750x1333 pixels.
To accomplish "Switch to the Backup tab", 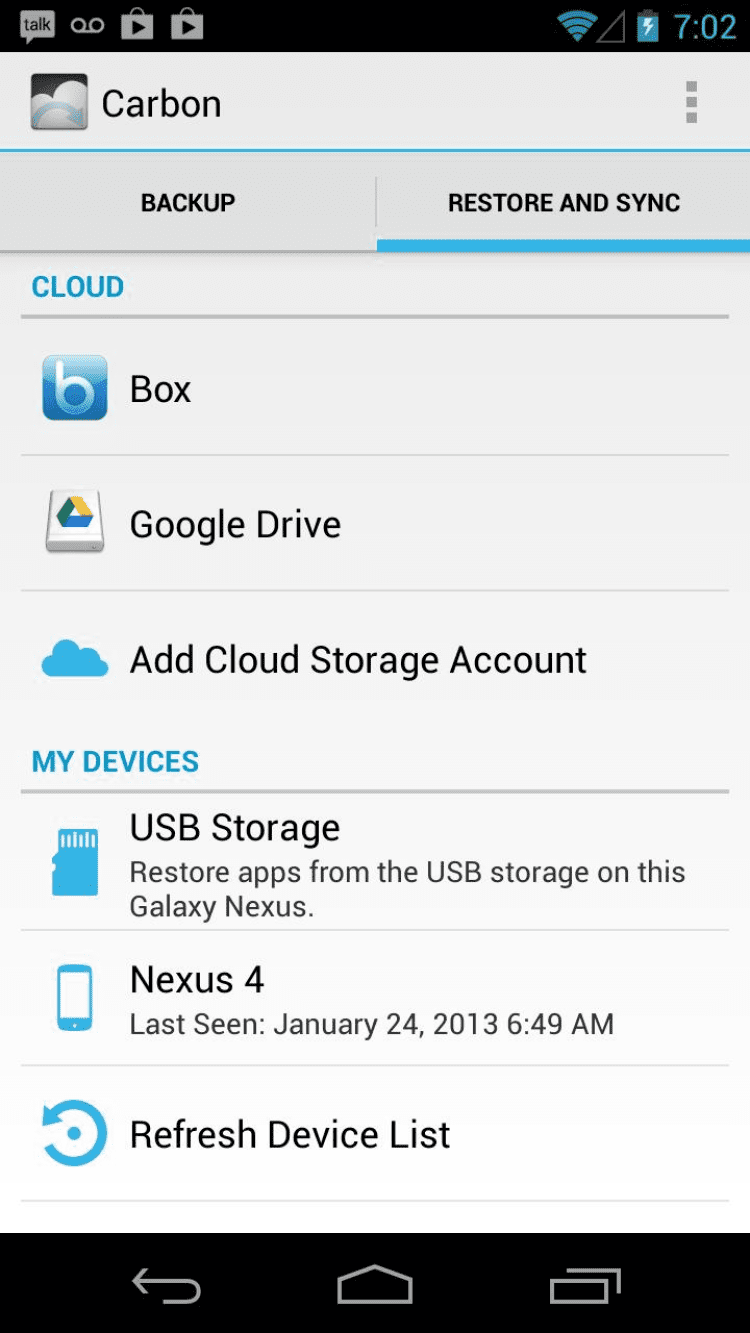I will pyautogui.click(x=188, y=203).
